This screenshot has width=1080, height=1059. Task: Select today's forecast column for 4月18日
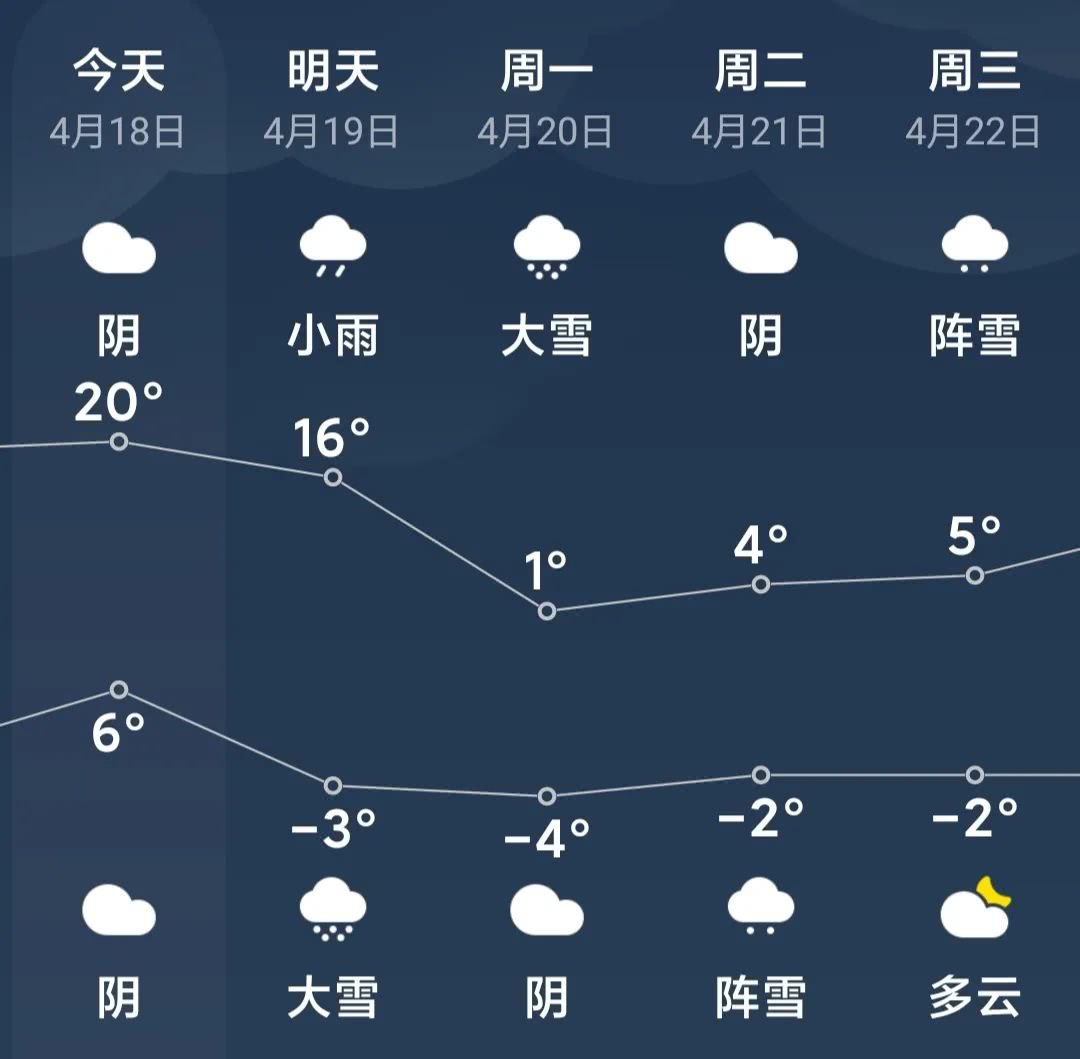pyautogui.click(x=118, y=100)
